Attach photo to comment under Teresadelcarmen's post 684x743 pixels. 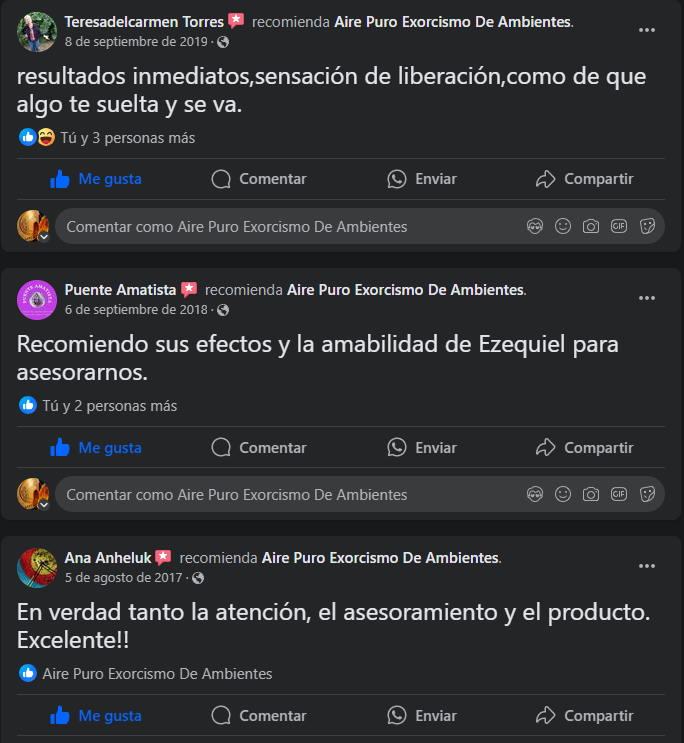click(x=591, y=227)
